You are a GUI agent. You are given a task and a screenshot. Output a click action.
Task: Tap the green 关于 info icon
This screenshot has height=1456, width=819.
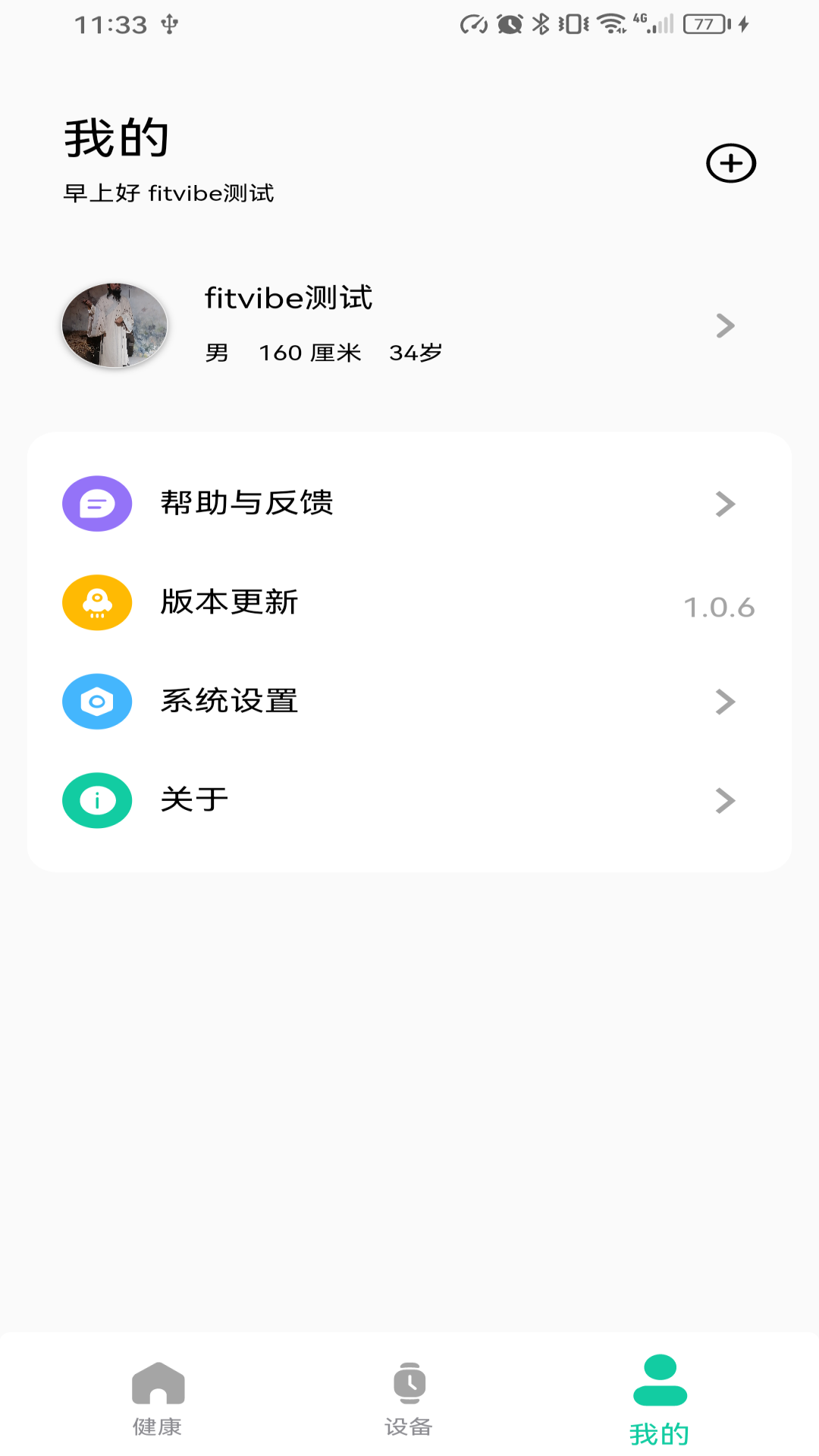tap(97, 800)
